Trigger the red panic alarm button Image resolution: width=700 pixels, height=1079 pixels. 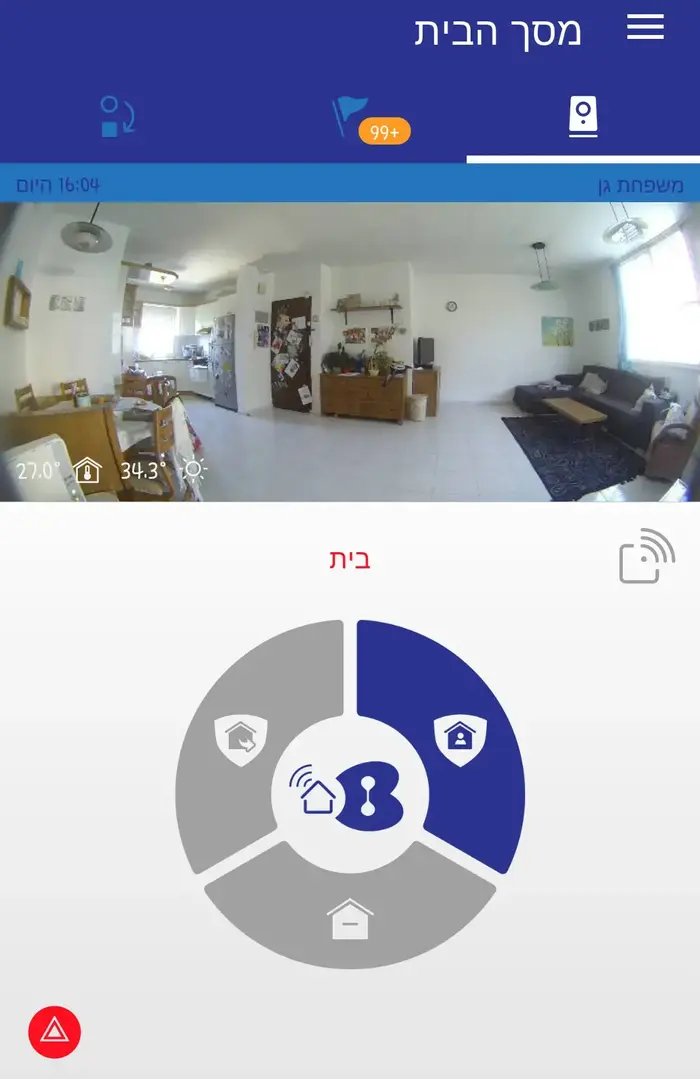tap(55, 1031)
